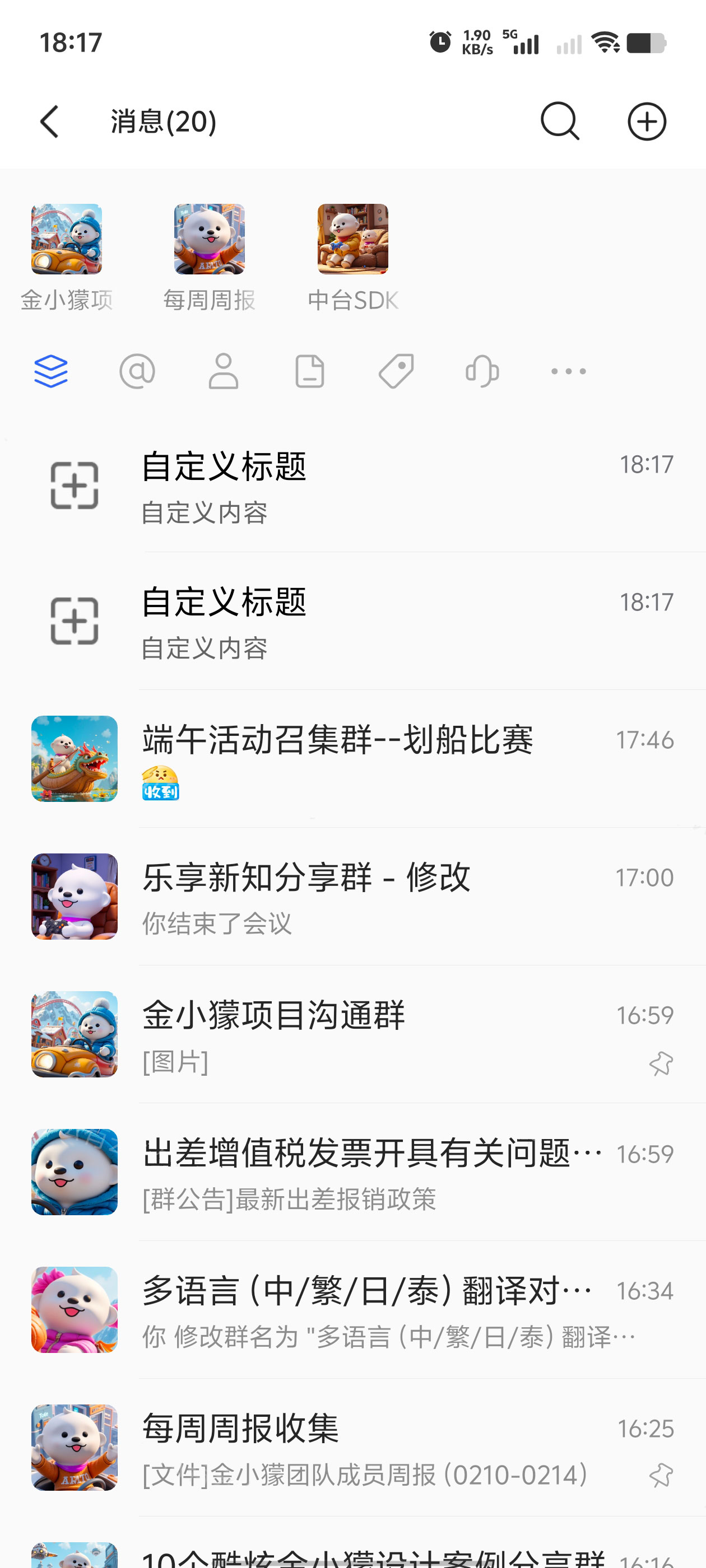Open the headset customer service filter
The height and width of the screenshot is (1568, 706).
pyautogui.click(x=482, y=371)
